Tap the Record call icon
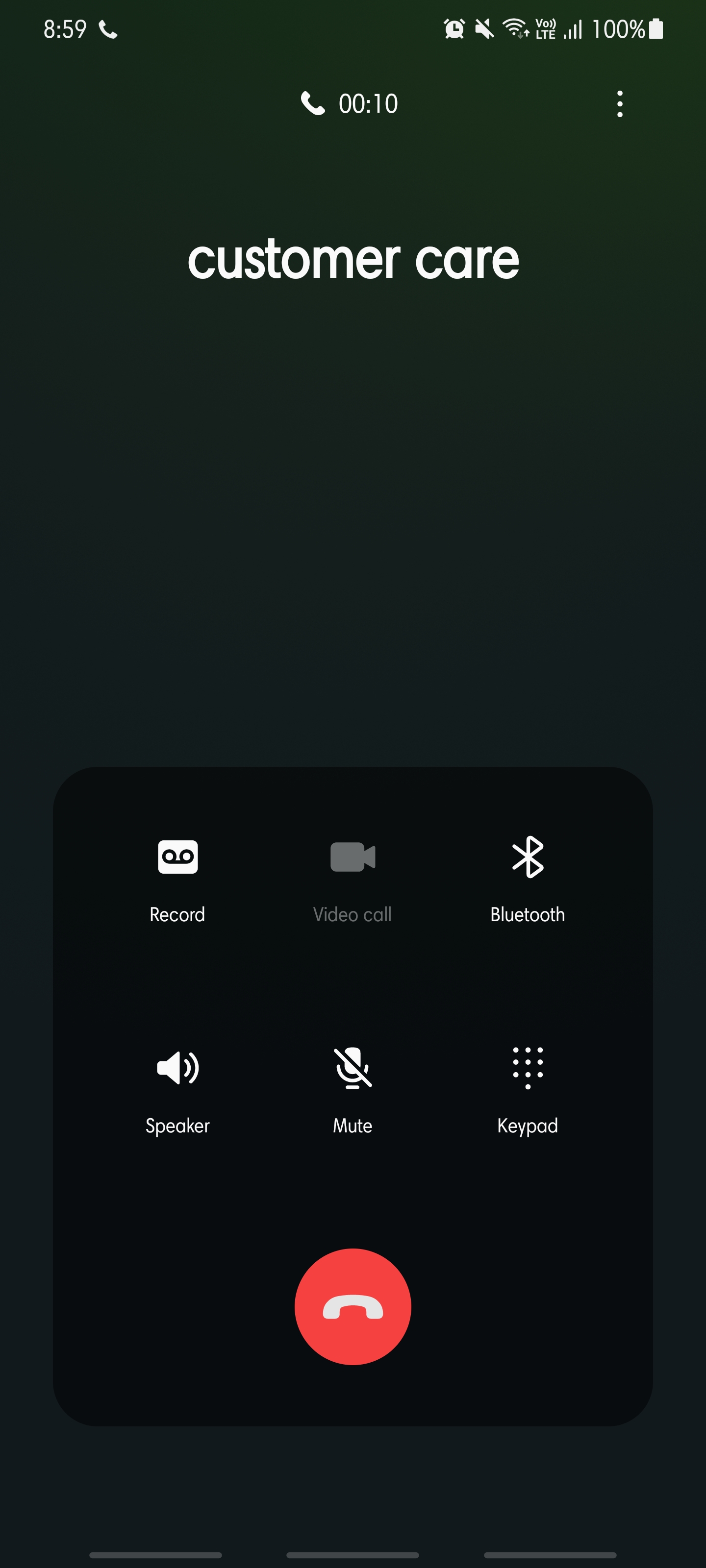This screenshot has width=706, height=1568. (x=177, y=857)
